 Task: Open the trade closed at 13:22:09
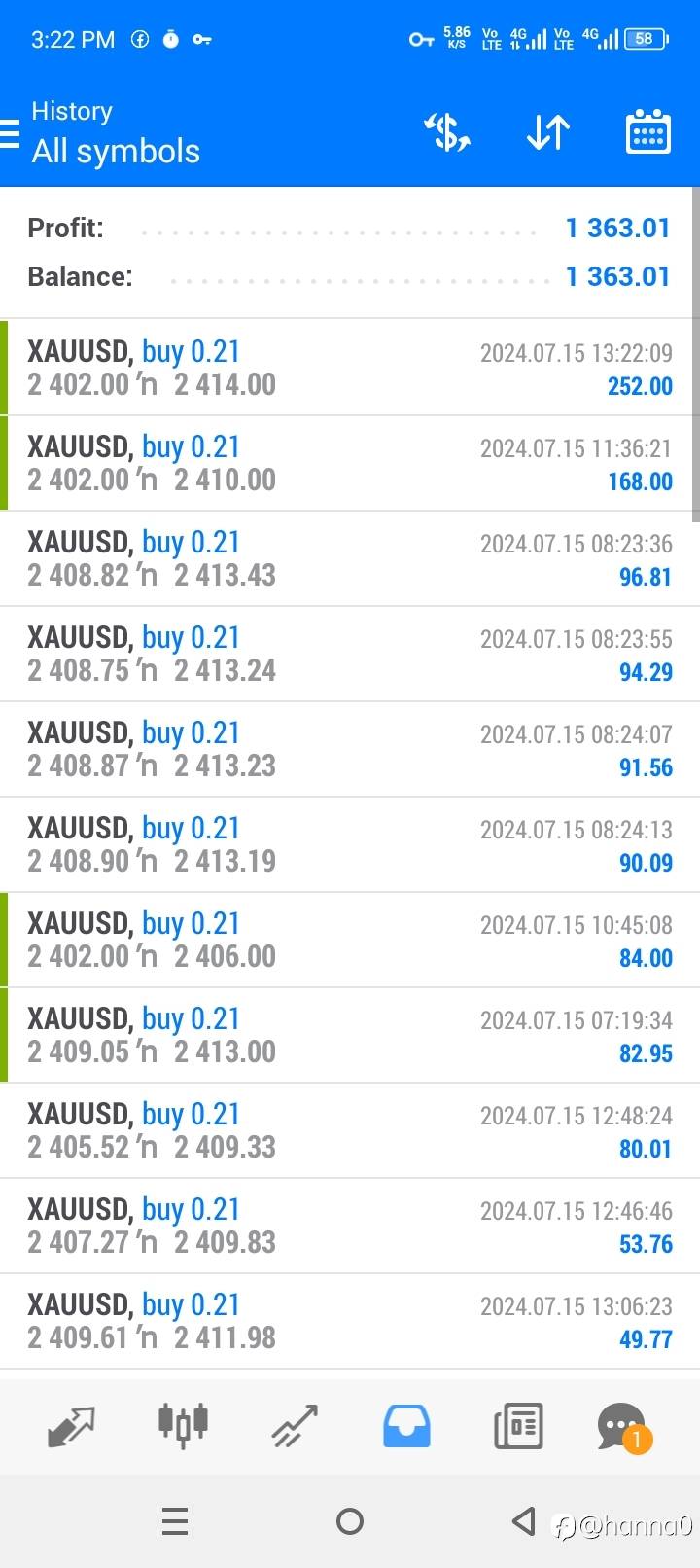[350, 368]
